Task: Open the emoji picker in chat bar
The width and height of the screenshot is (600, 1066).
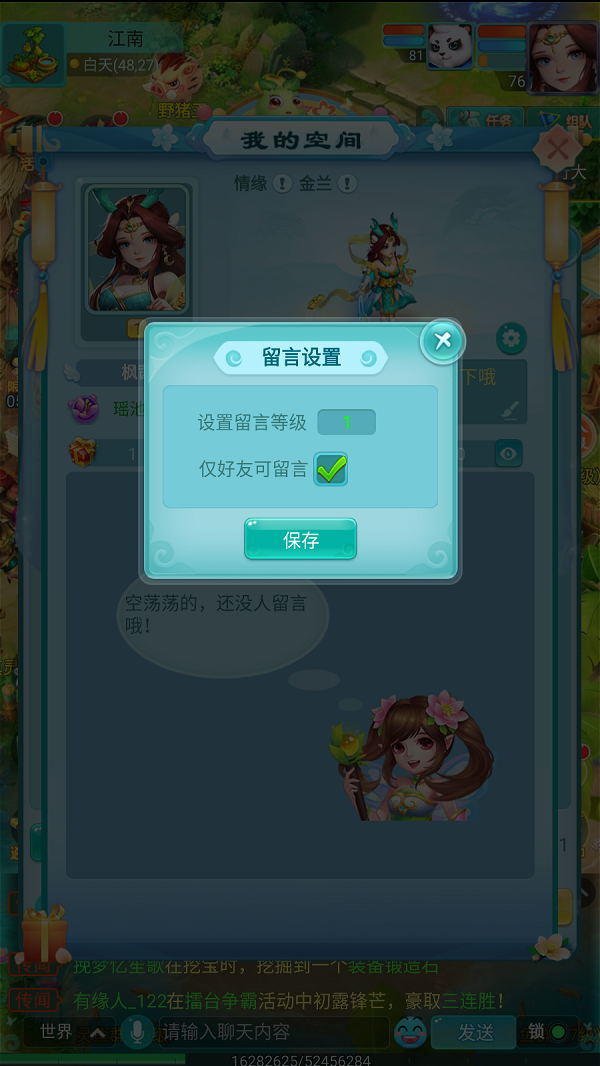Action: (409, 1032)
